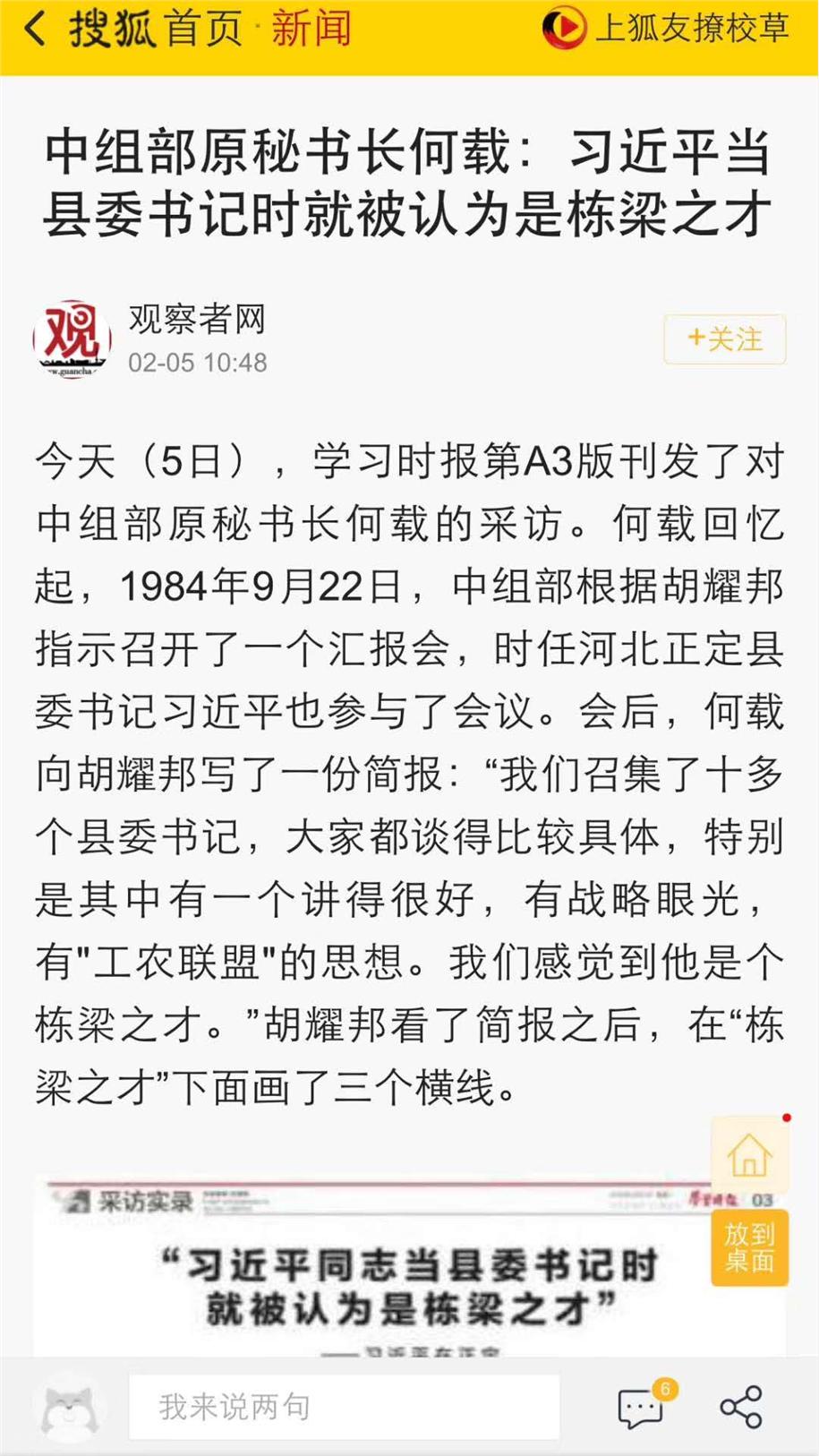View the 6 comments

click(x=643, y=1406)
